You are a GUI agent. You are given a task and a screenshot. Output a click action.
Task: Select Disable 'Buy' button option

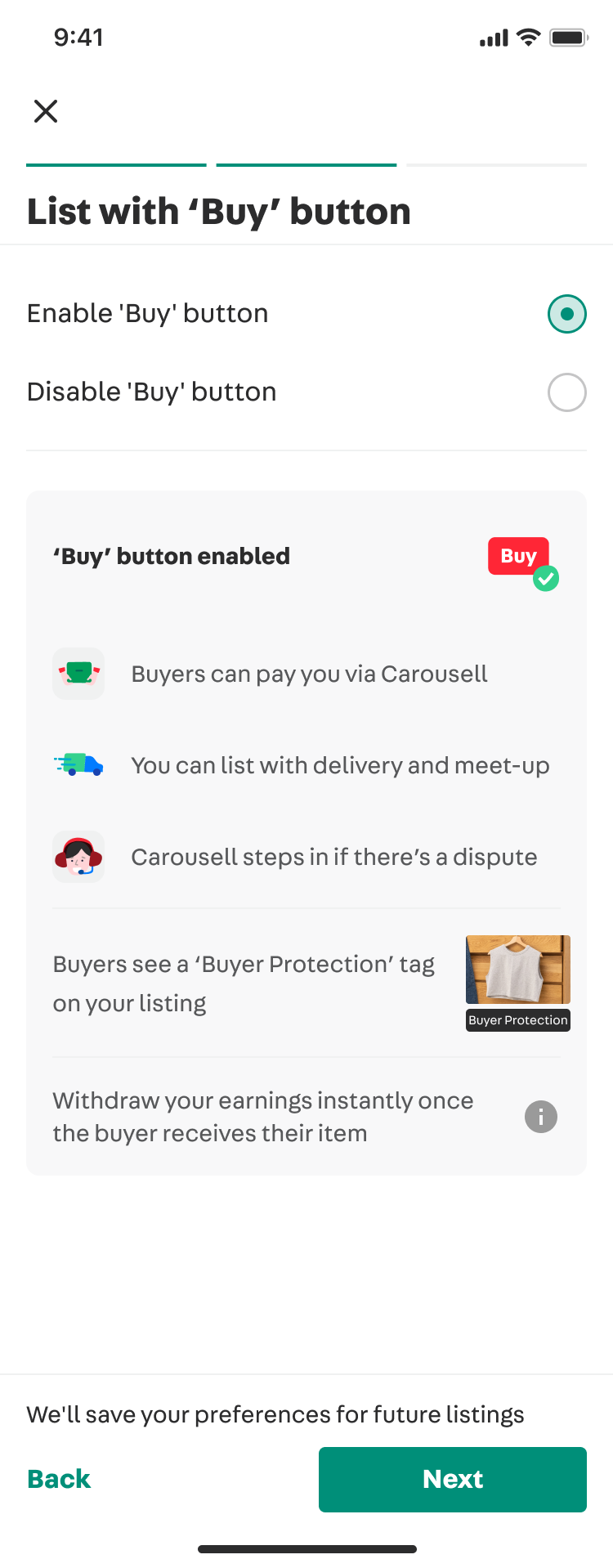click(x=566, y=392)
